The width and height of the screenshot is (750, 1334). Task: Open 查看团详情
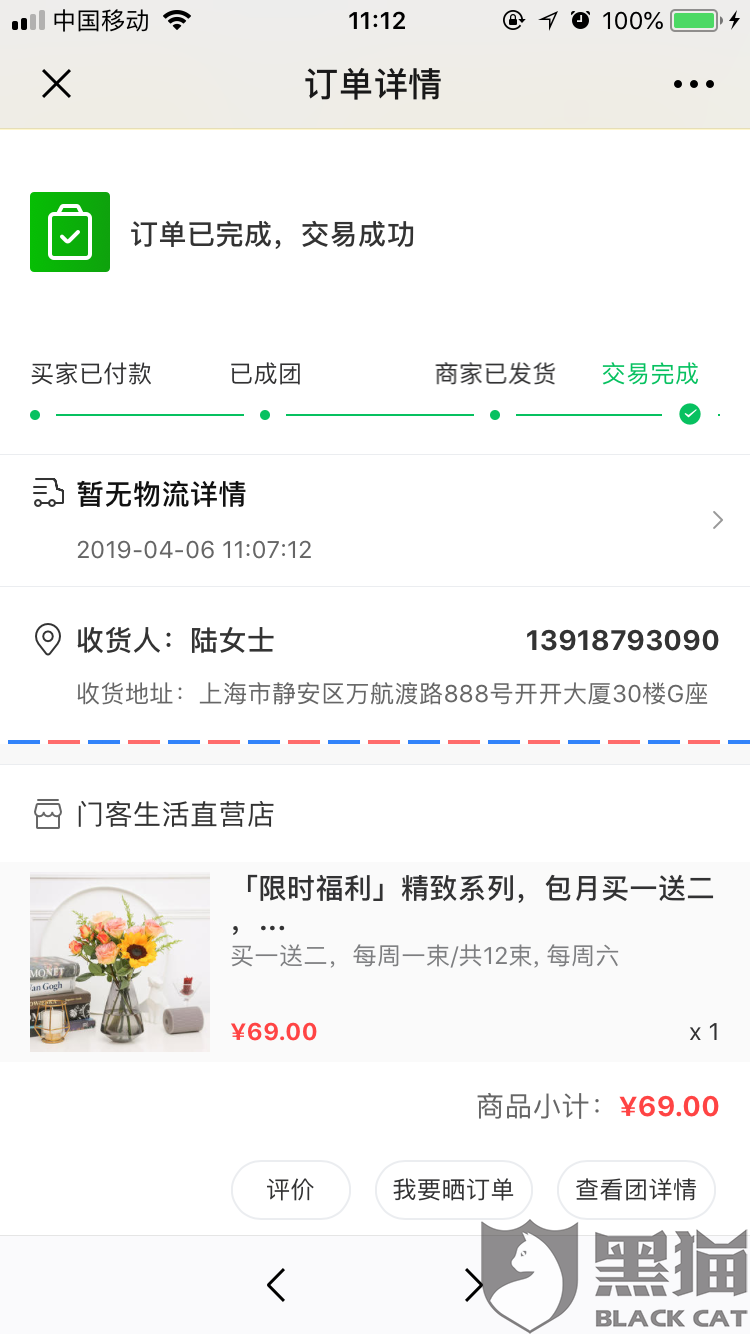tap(636, 1190)
